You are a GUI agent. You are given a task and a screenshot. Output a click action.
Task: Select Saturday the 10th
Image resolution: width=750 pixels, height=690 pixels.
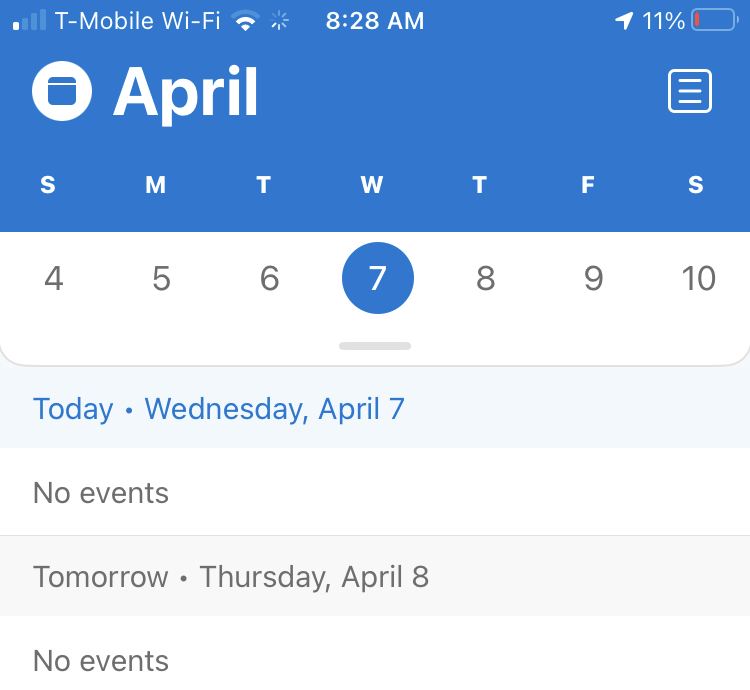[698, 278]
